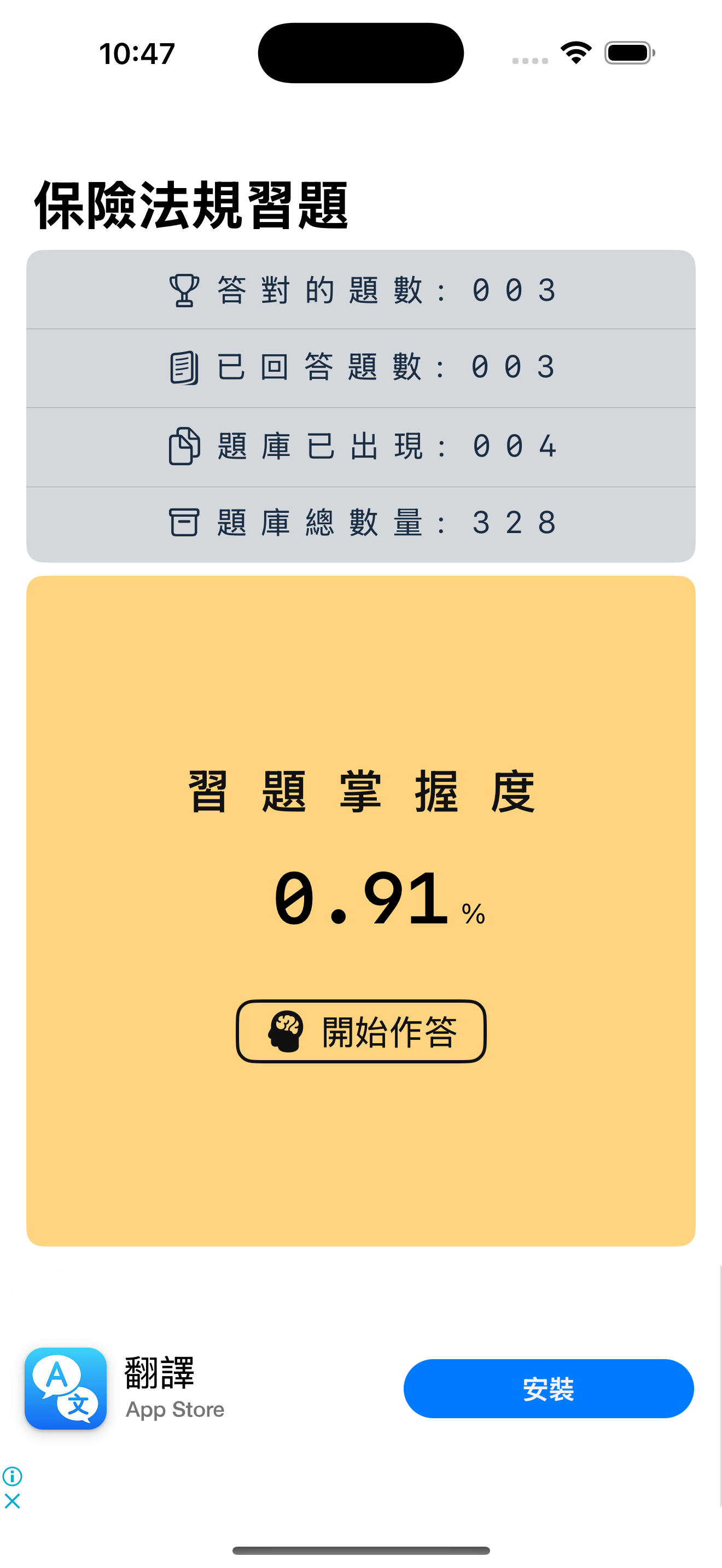The height and width of the screenshot is (1568, 722).
Task: Close the ad banner with the X
Action: [x=12, y=1500]
